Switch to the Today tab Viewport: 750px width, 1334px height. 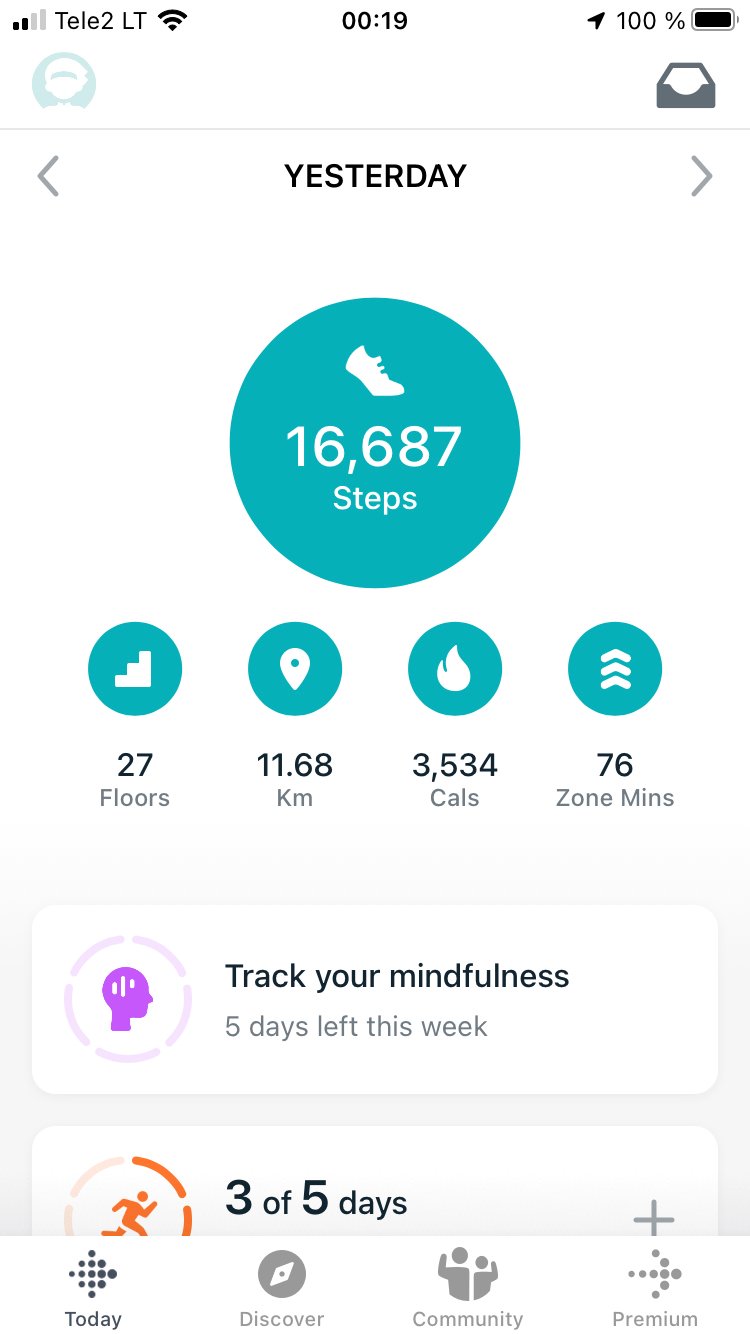[x=93, y=1288]
